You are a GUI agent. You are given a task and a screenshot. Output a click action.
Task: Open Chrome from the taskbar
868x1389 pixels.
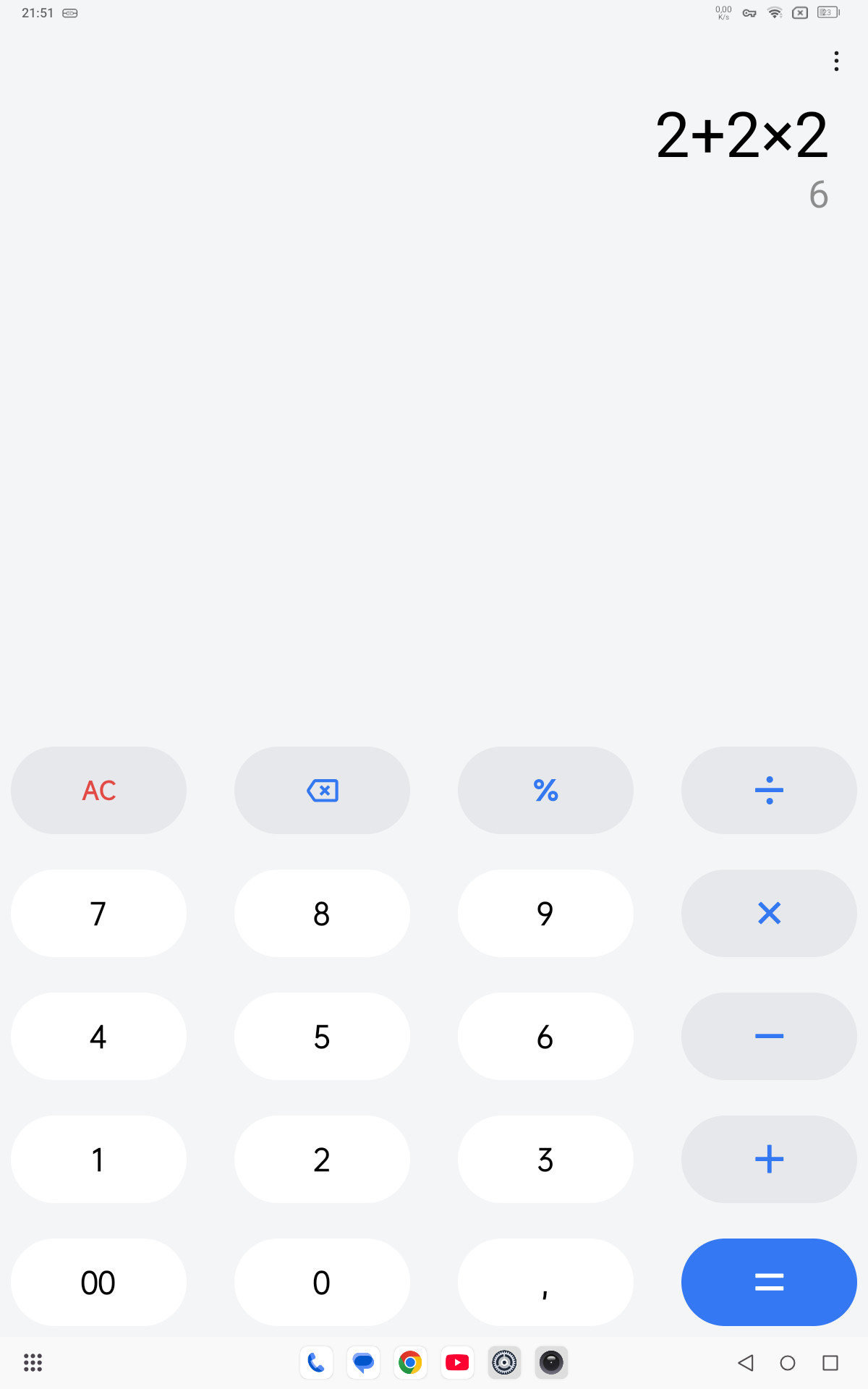410,1363
